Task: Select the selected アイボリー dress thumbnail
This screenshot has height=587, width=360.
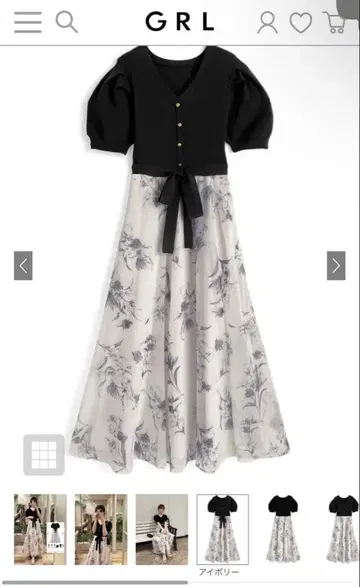Action: click(x=223, y=529)
